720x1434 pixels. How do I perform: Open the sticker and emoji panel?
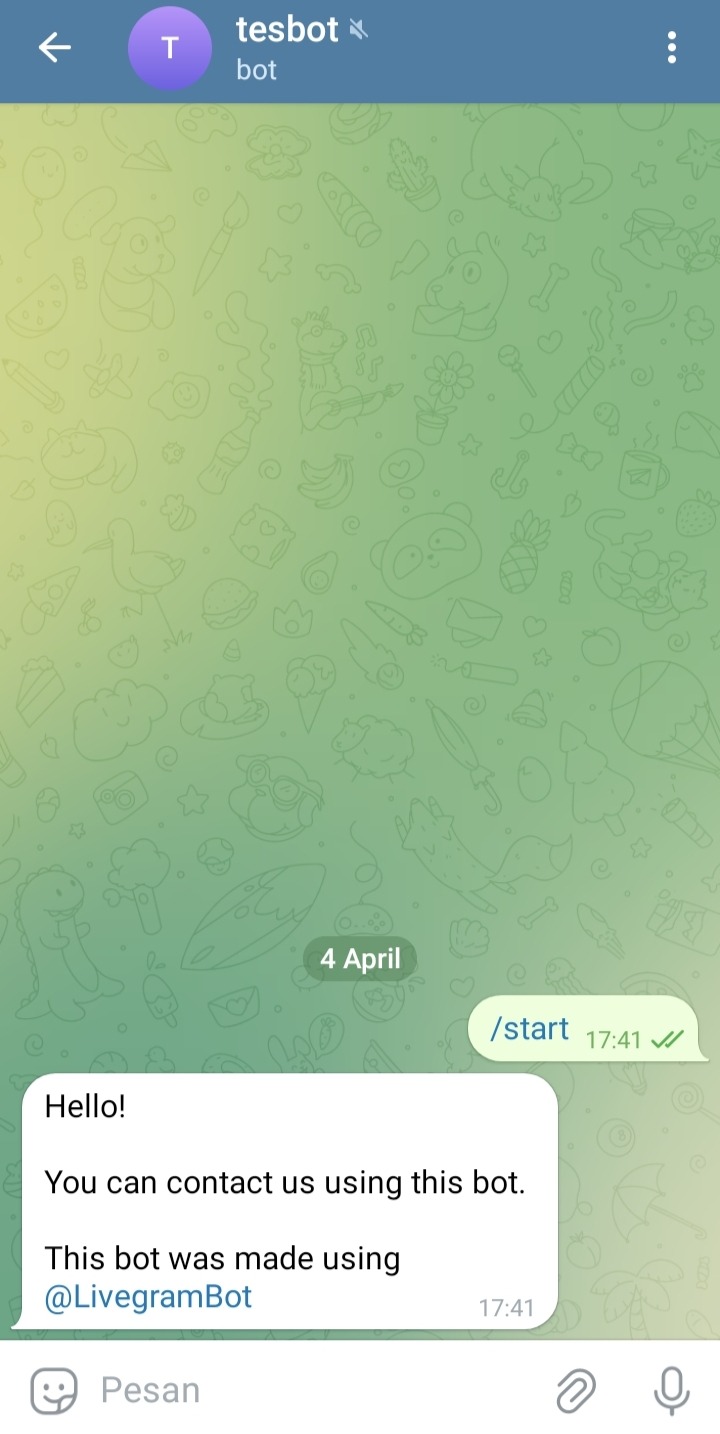pyautogui.click(x=53, y=1390)
